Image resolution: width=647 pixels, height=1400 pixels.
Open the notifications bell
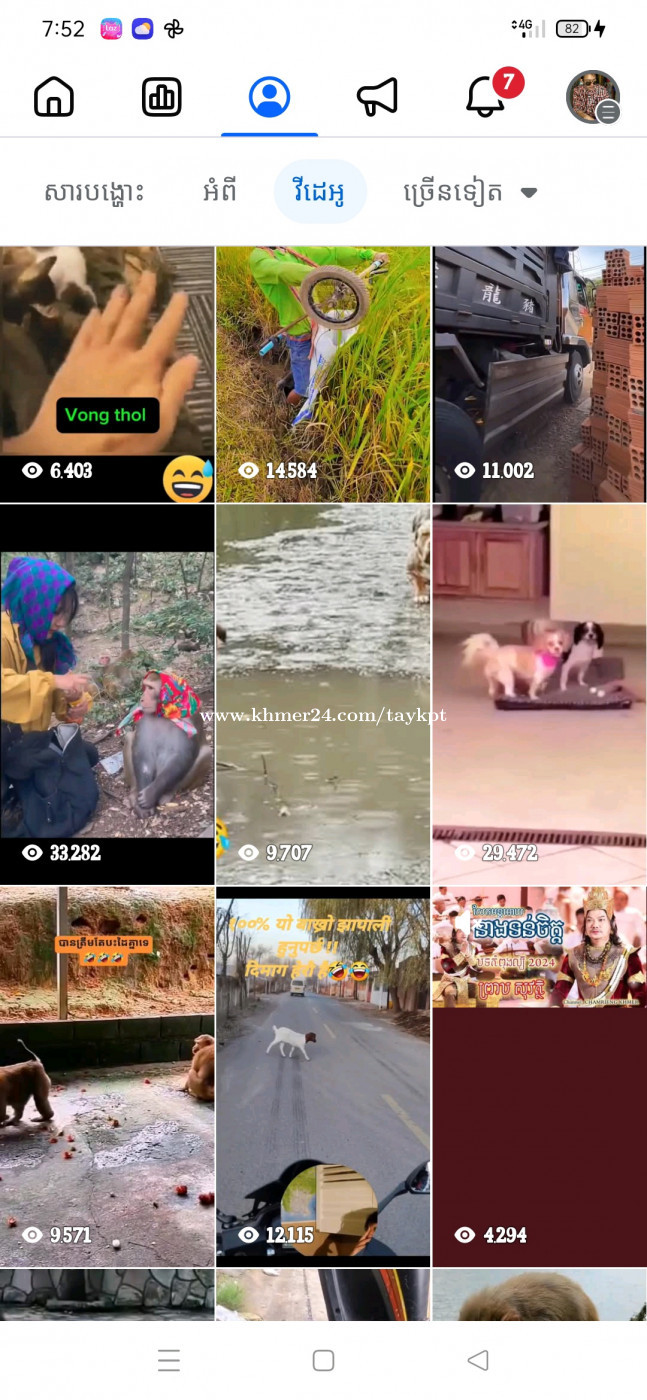tap(487, 96)
